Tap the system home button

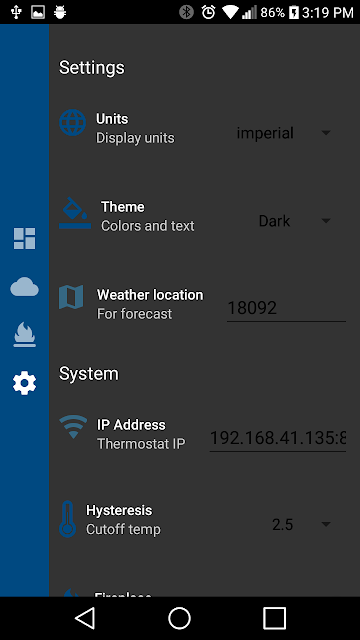coord(180,618)
